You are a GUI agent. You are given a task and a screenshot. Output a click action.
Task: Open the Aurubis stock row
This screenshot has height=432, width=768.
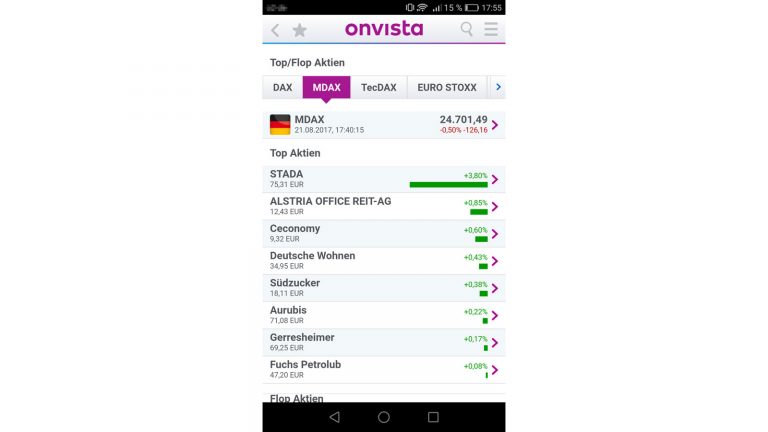click(x=384, y=315)
